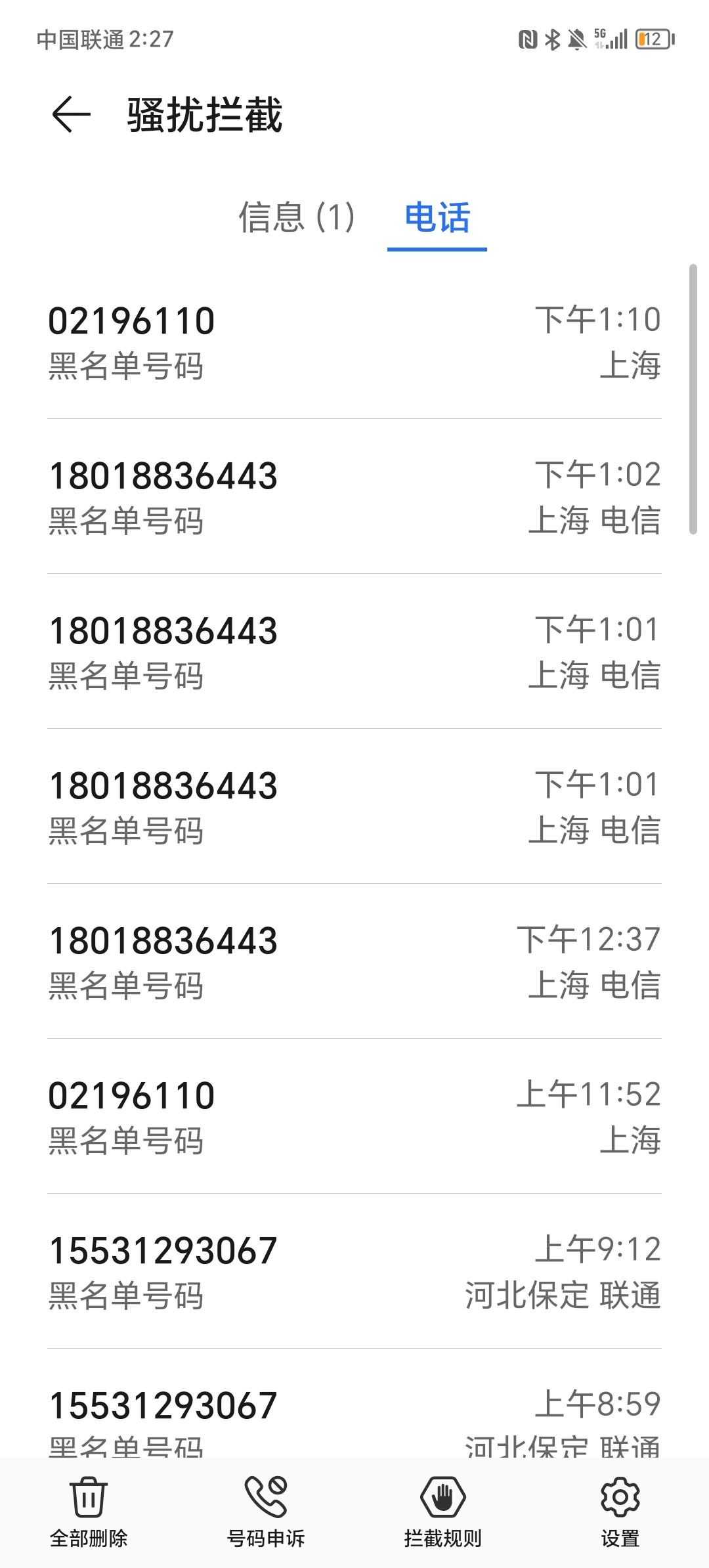The image size is (709, 1568).
Task: Select the 18018836443 call at 下午1:02
Action: tap(354, 498)
